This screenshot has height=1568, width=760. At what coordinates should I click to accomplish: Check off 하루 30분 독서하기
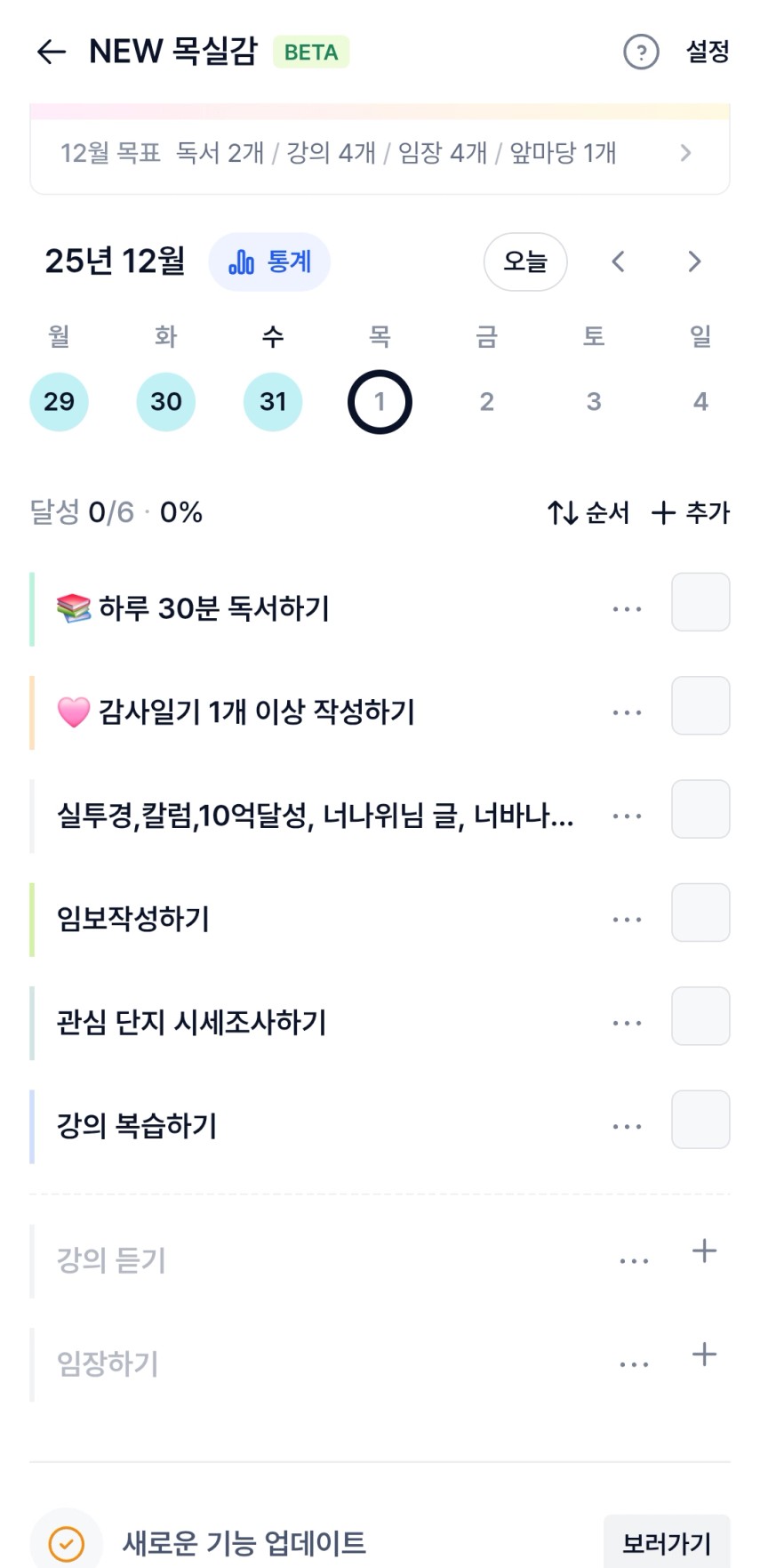(x=700, y=603)
